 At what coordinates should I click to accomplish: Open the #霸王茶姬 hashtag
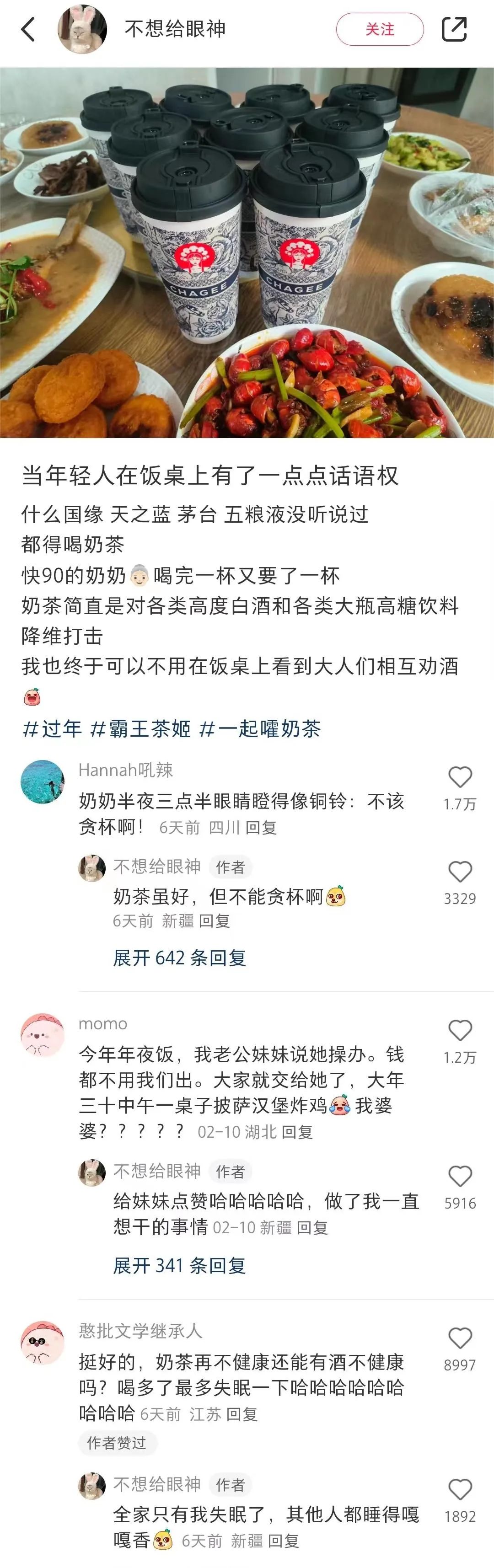pyautogui.click(x=141, y=728)
